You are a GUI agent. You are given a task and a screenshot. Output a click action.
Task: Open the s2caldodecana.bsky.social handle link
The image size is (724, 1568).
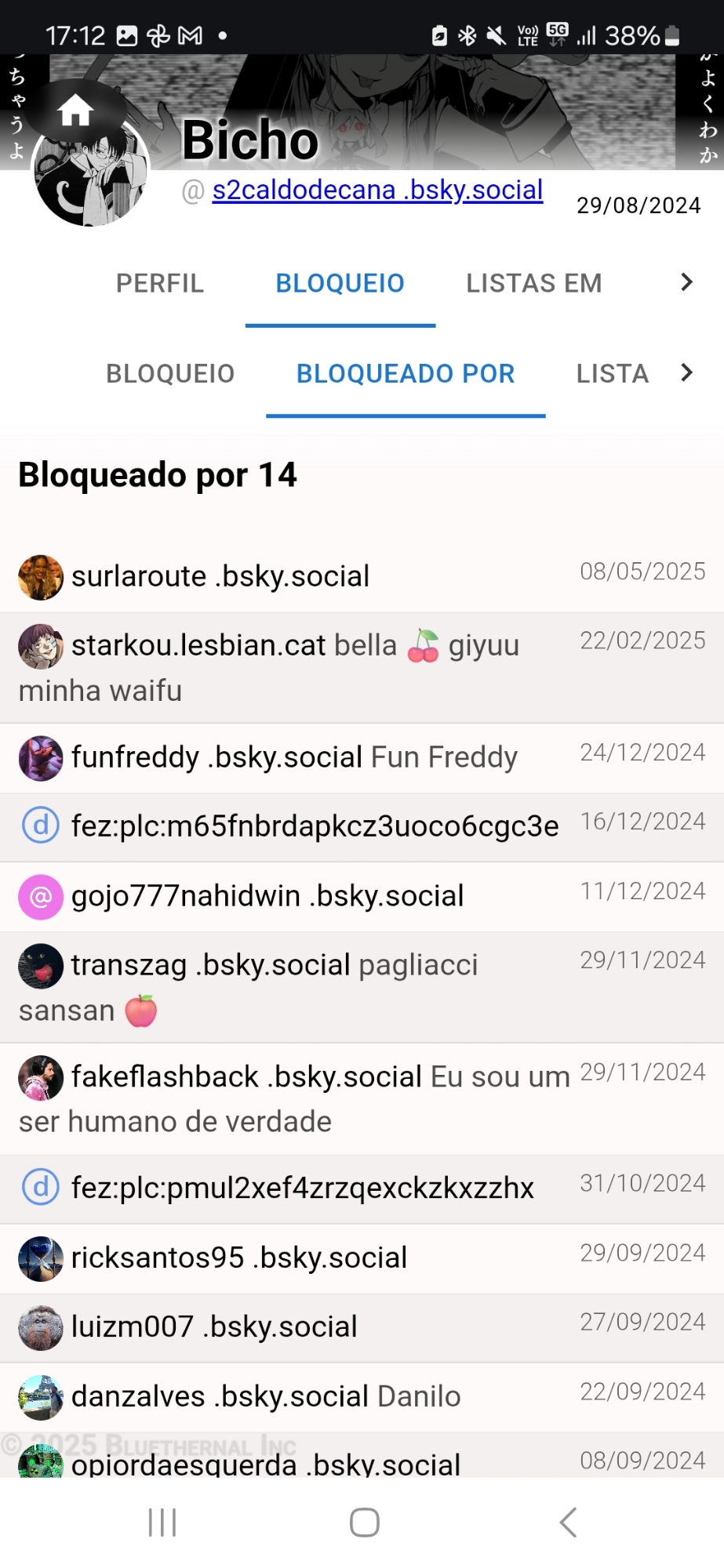[377, 190]
